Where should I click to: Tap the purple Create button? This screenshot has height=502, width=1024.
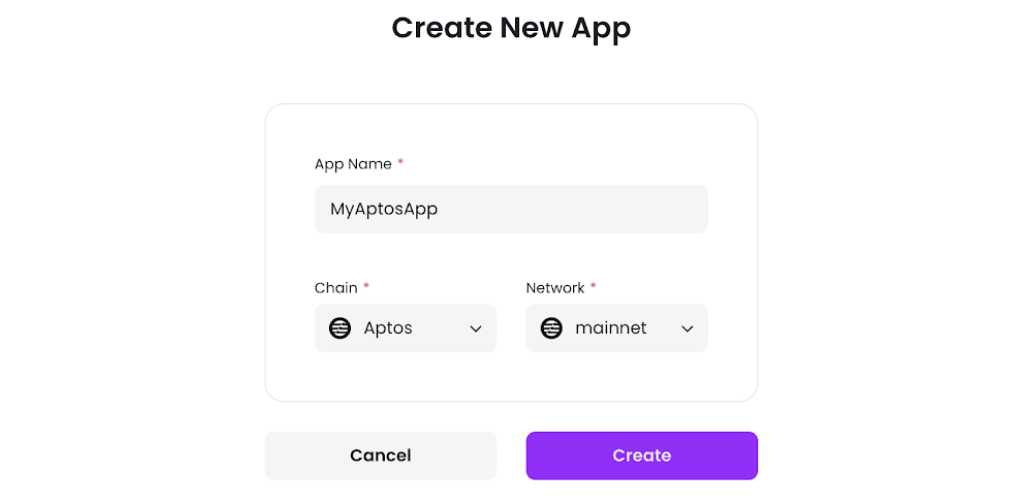(641, 456)
